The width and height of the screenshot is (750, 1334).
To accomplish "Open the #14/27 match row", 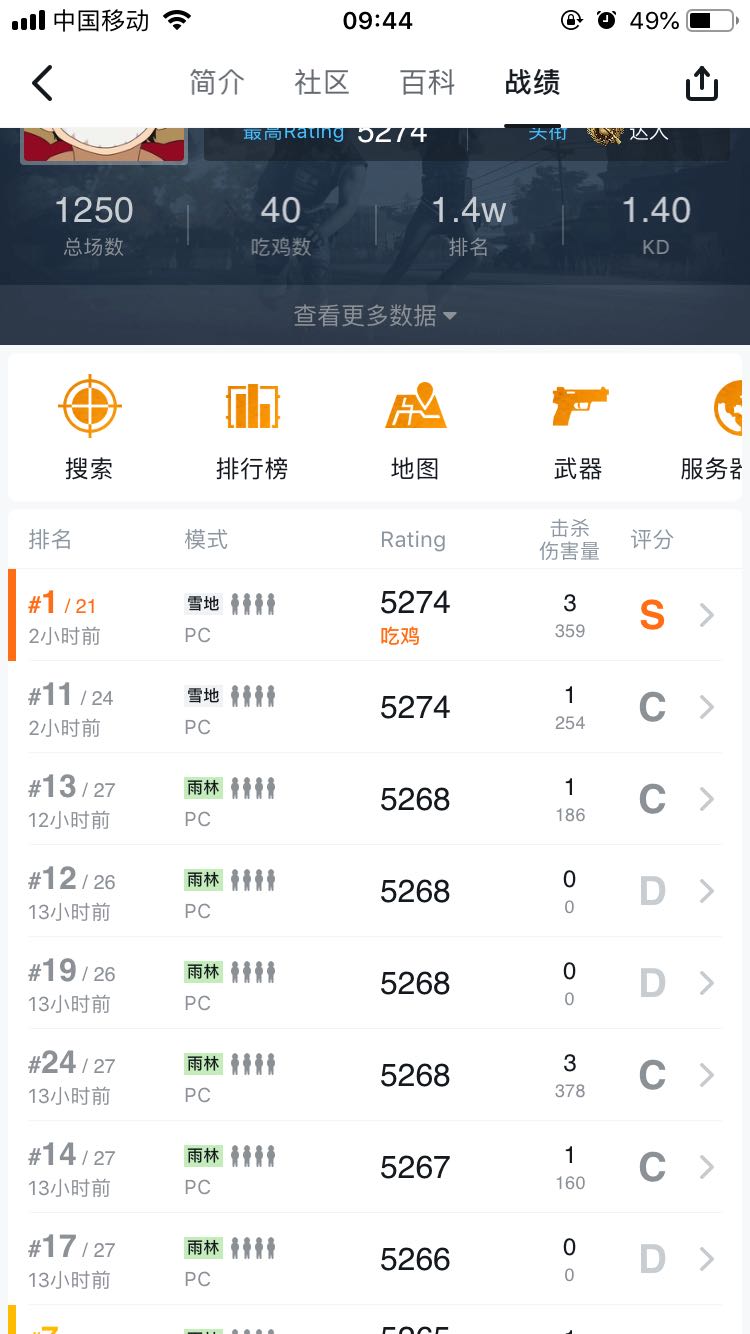I will (x=375, y=1167).
